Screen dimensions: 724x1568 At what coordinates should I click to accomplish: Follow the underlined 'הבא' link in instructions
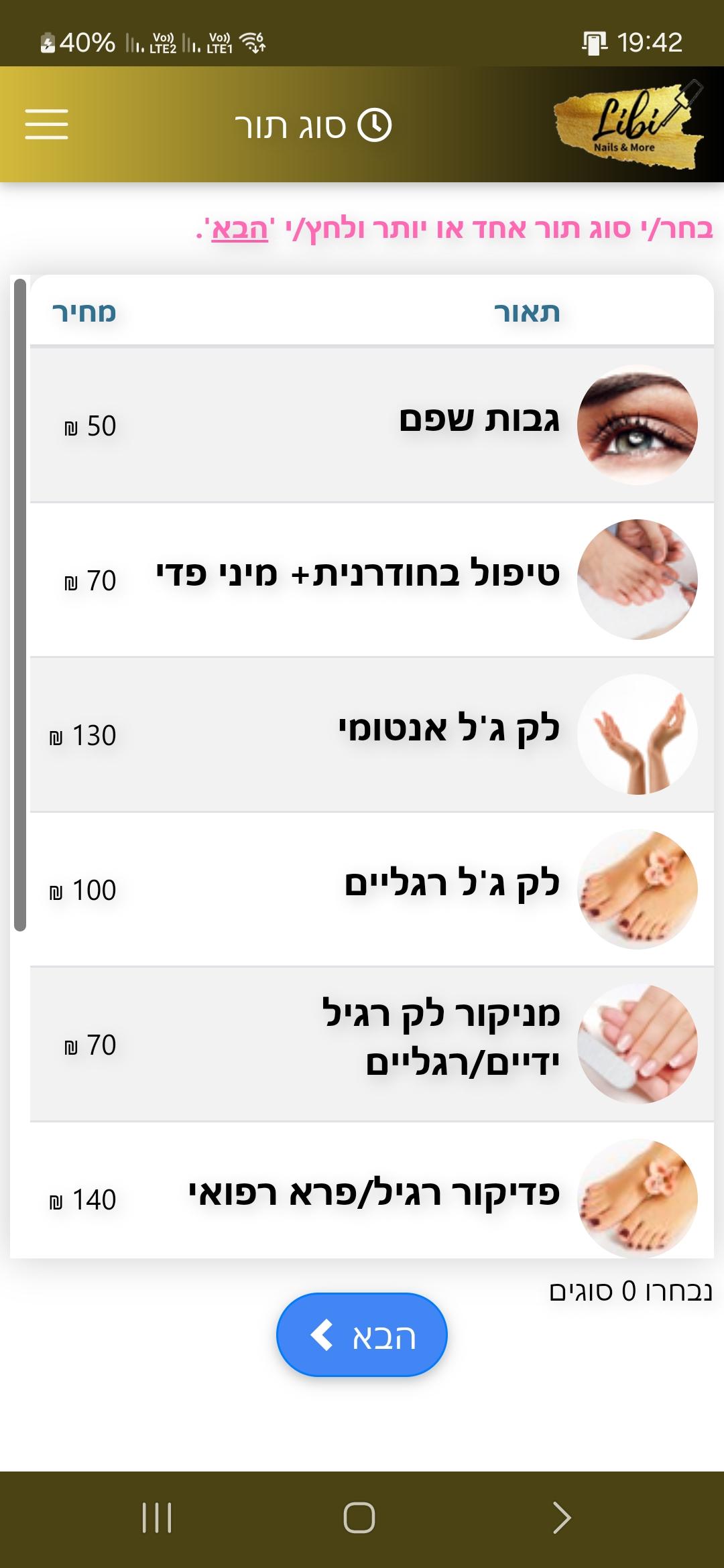click(x=240, y=229)
